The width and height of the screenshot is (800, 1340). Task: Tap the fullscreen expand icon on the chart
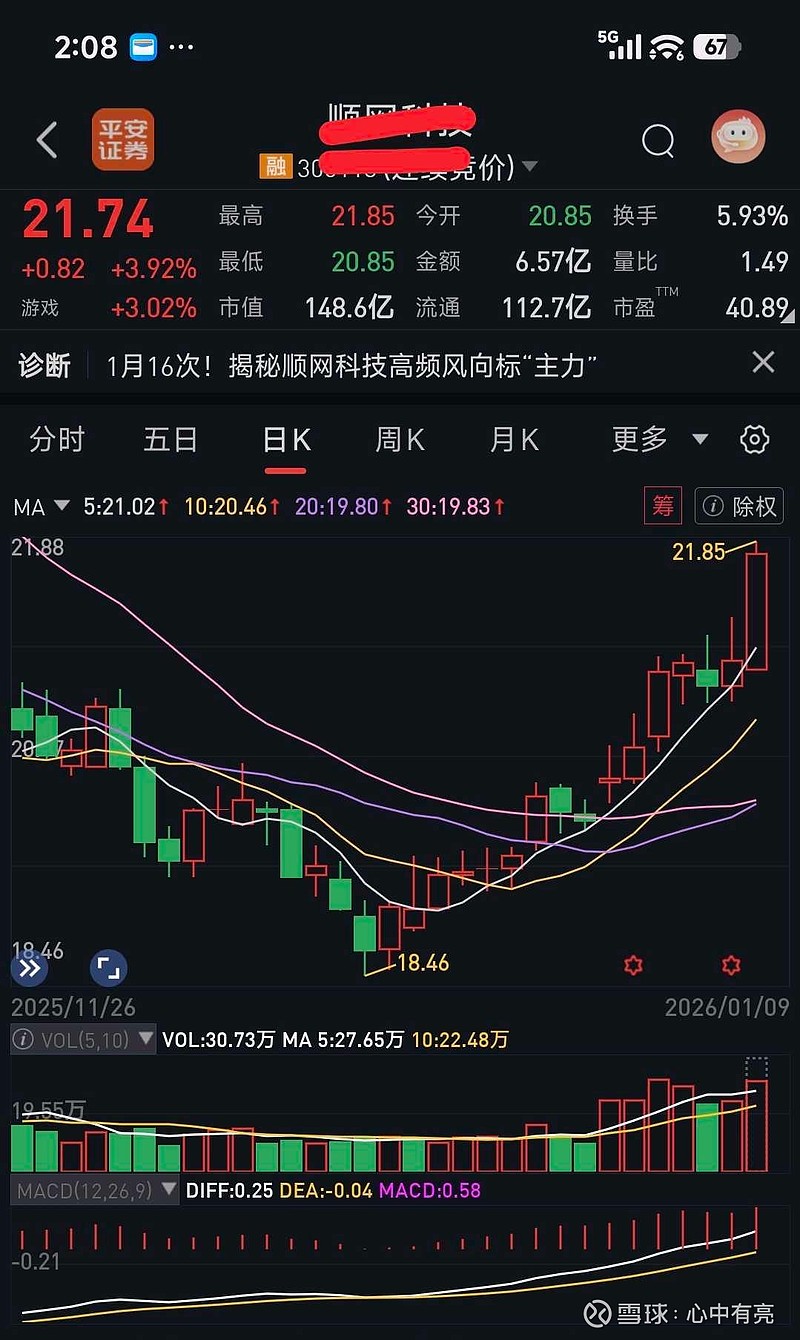[x=107, y=967]
